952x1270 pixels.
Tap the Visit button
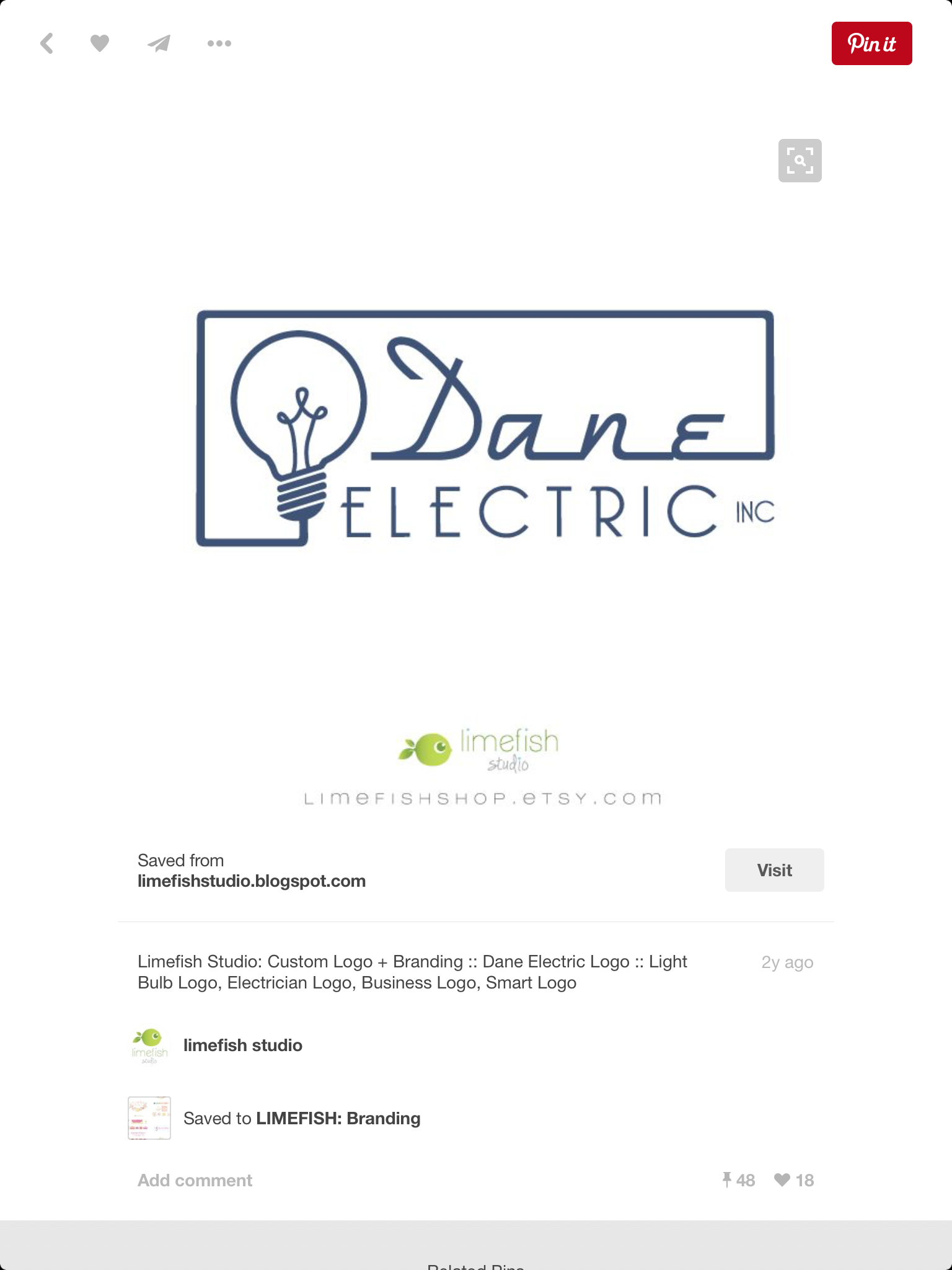tap(774, 870)
